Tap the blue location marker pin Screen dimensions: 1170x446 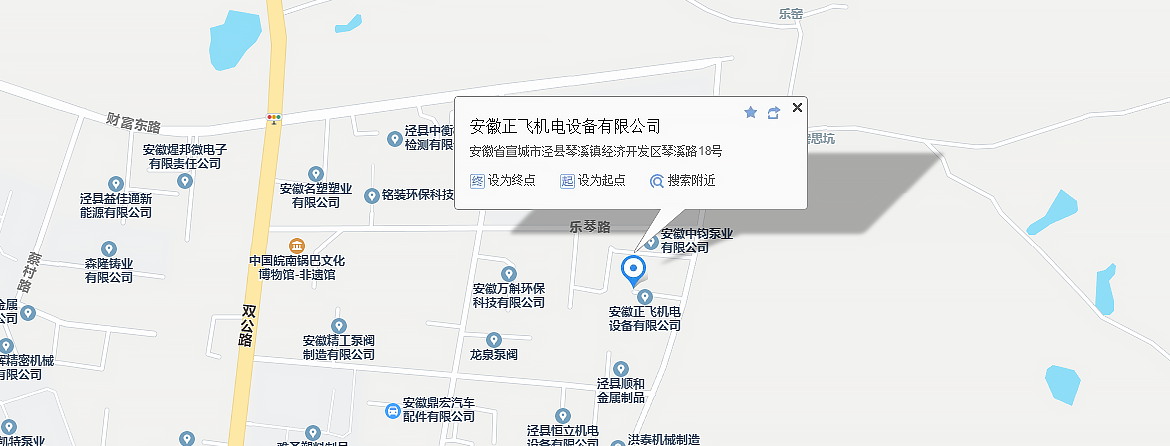632,270
